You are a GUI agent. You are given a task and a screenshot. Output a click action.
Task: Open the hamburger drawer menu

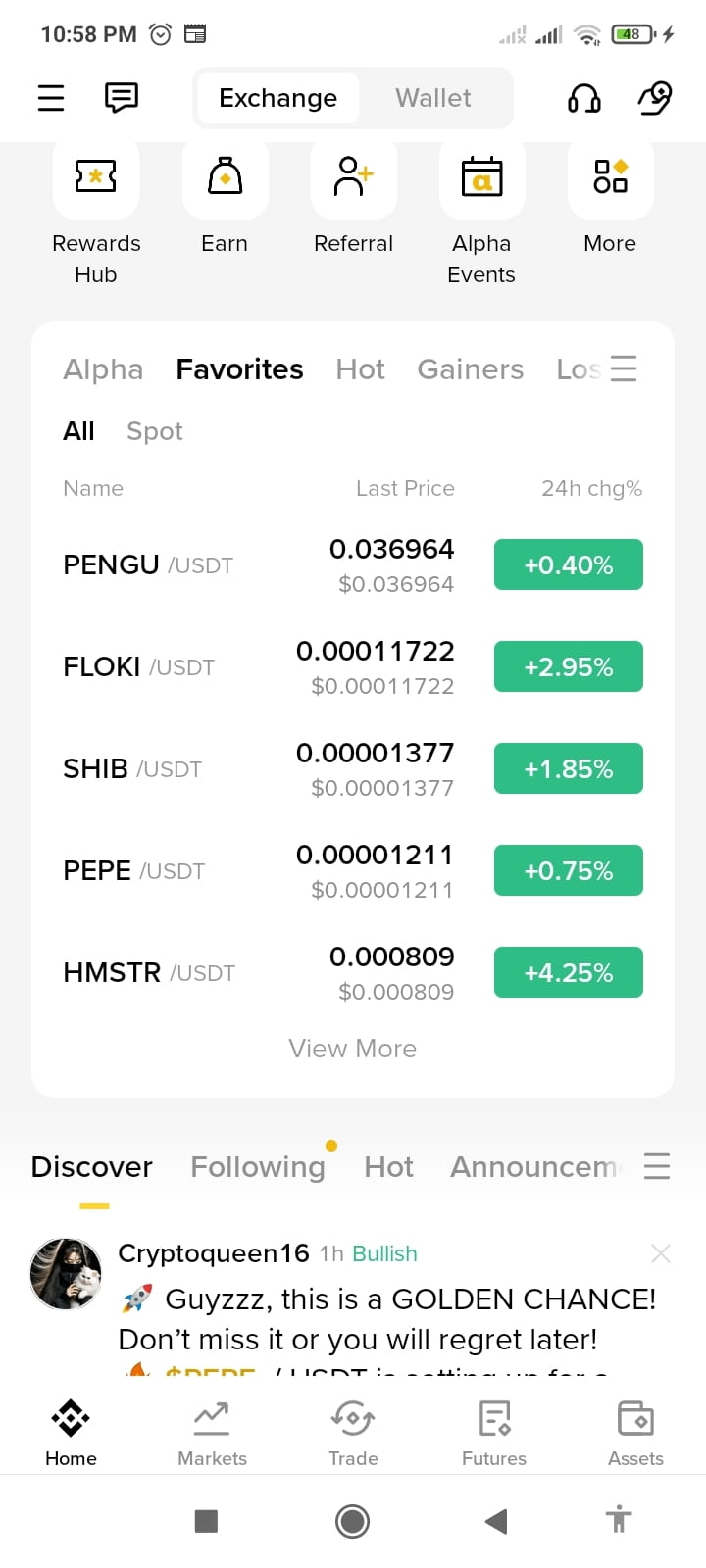tap(51, 98)
